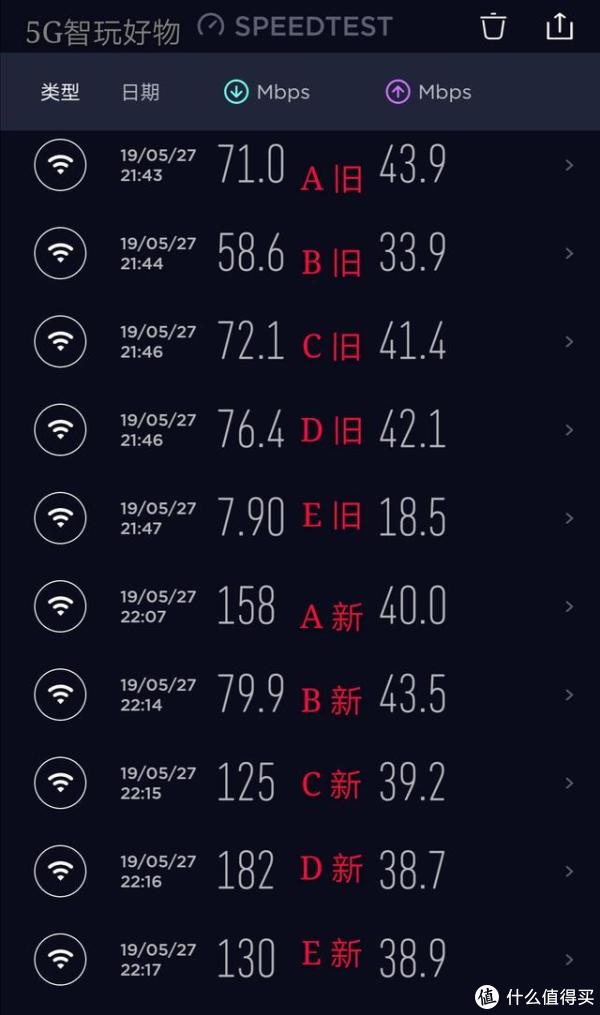Open the 22:14 result with 79.9 download
The height and width of the screenshot is (1015, 600).
click(300, 694)
